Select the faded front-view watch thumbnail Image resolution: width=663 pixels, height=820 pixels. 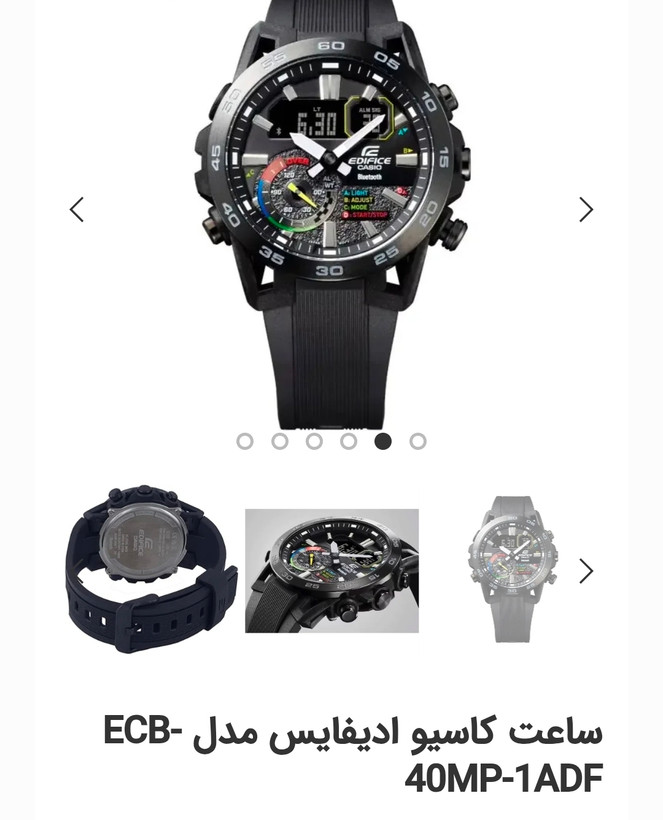click(513, 570)
